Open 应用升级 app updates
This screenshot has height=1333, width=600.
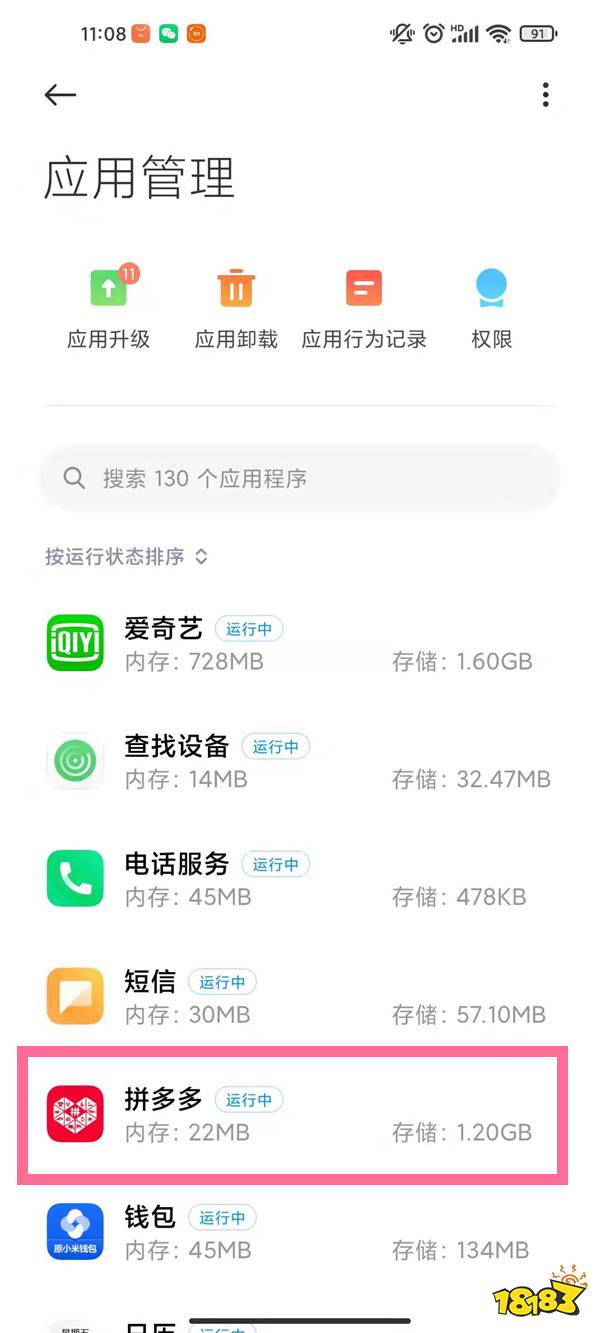109,307
